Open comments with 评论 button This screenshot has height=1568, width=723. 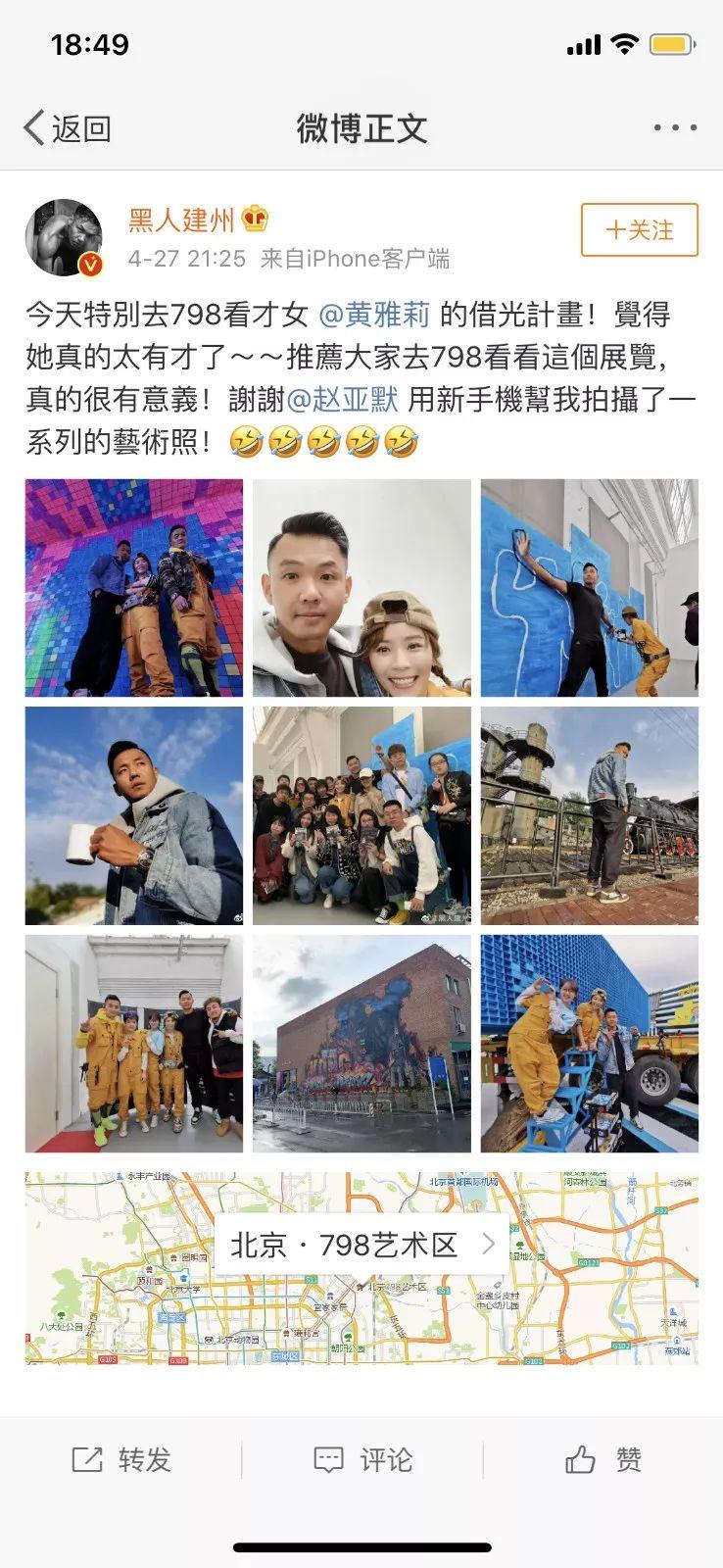[x=362, y=1460]
